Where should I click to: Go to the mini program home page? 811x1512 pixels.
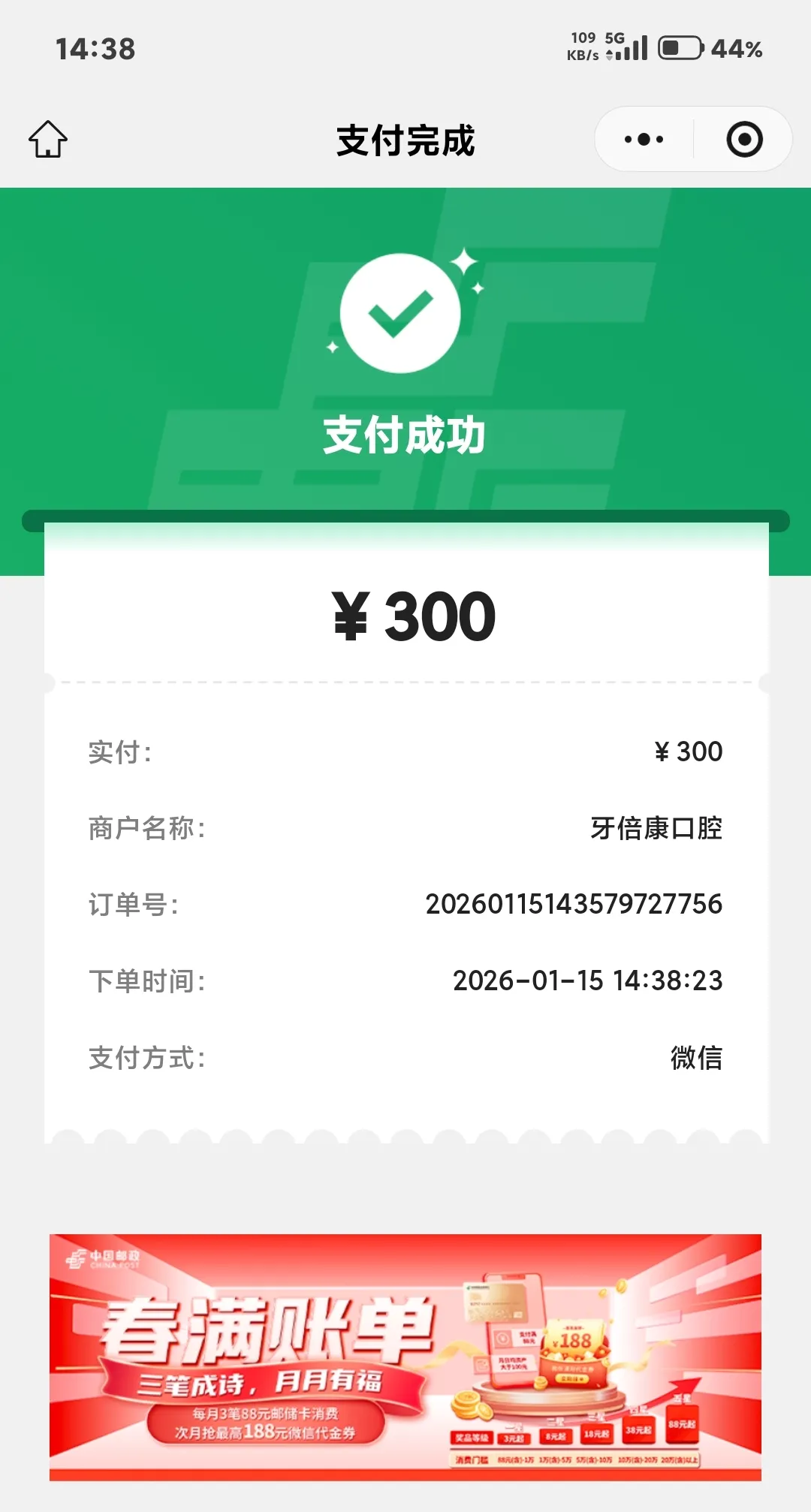point(48,140)
